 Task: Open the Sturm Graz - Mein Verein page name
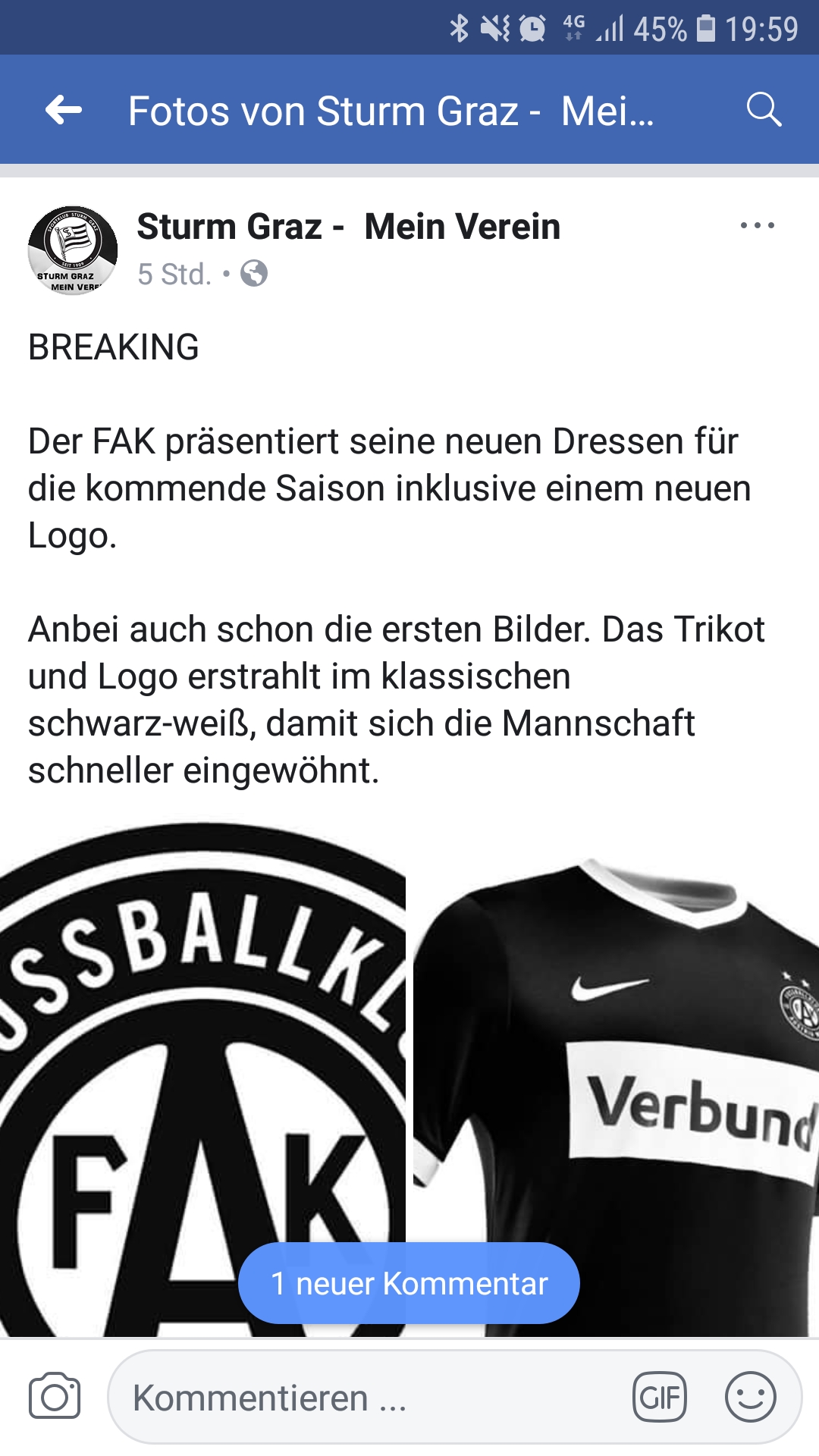pyautogui.click(x=348, y=226)
